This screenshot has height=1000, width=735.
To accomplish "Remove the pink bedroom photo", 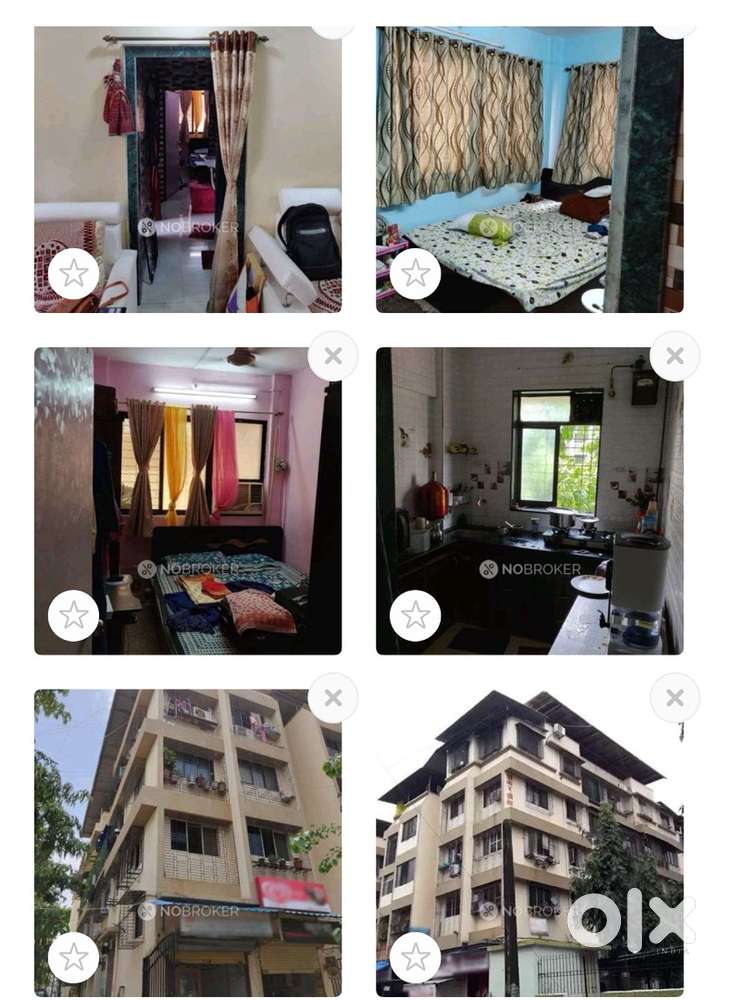I will [333, 356].
